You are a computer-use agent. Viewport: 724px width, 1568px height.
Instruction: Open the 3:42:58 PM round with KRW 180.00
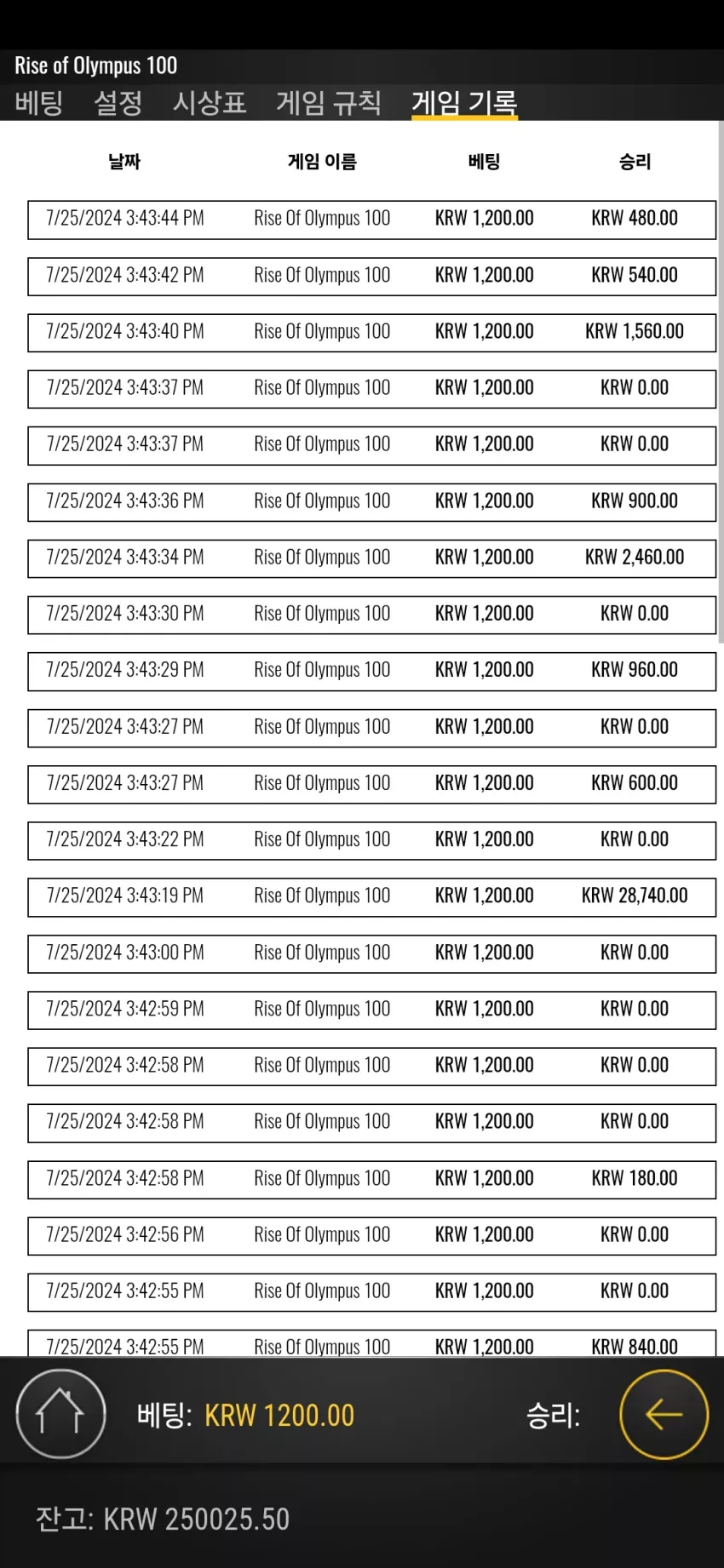371,1180
